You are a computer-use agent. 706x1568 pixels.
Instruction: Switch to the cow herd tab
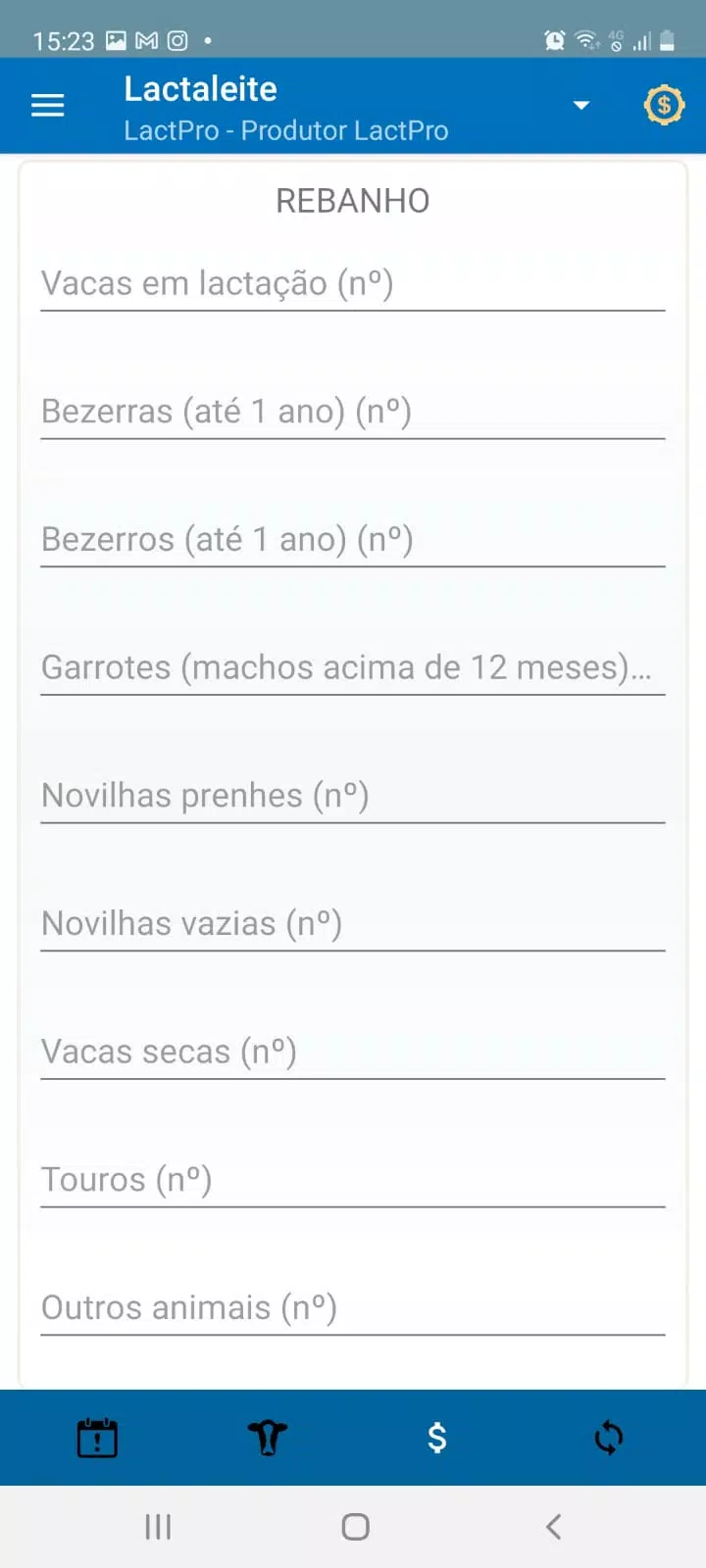[268, 1438]
